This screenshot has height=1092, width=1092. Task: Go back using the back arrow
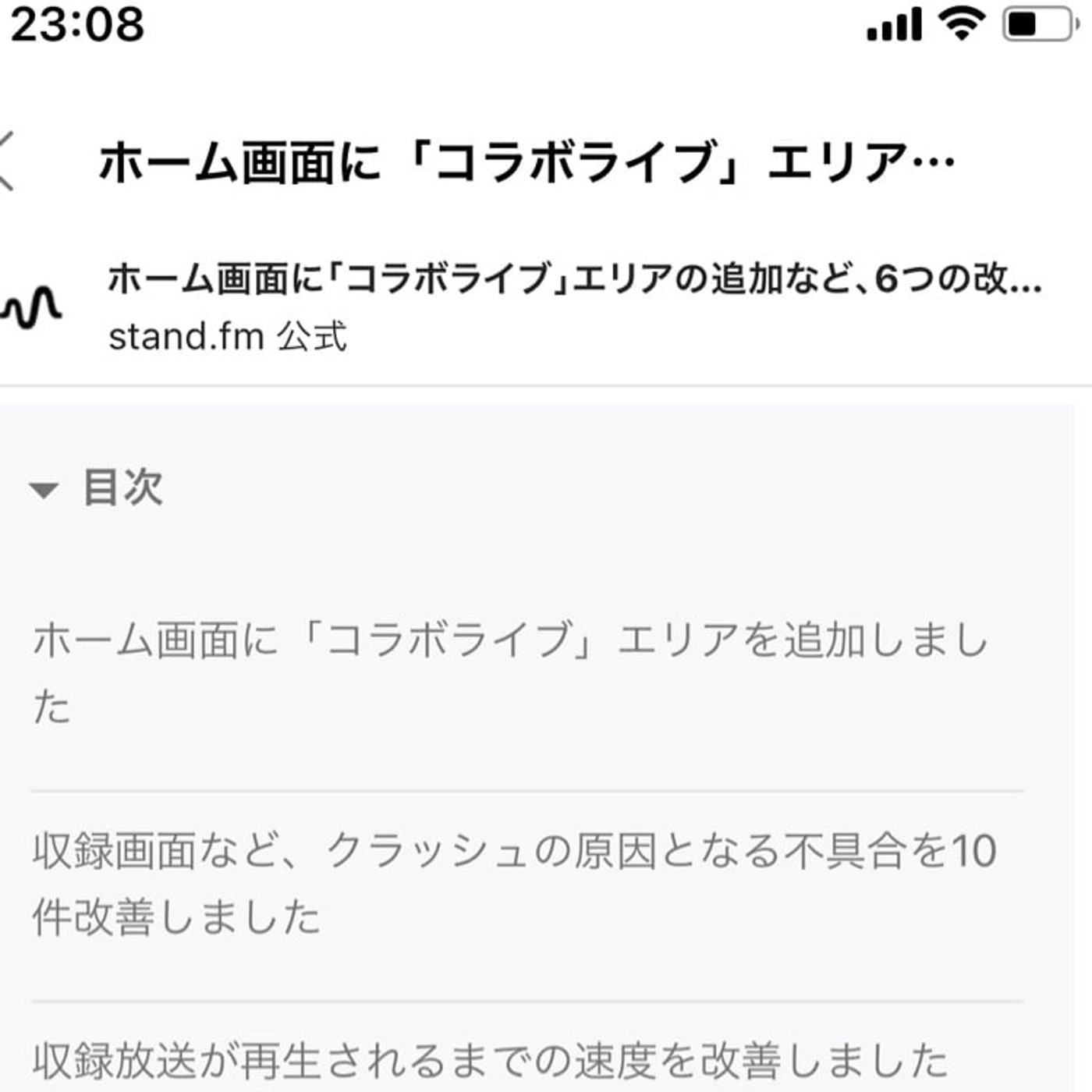(8, 161)
